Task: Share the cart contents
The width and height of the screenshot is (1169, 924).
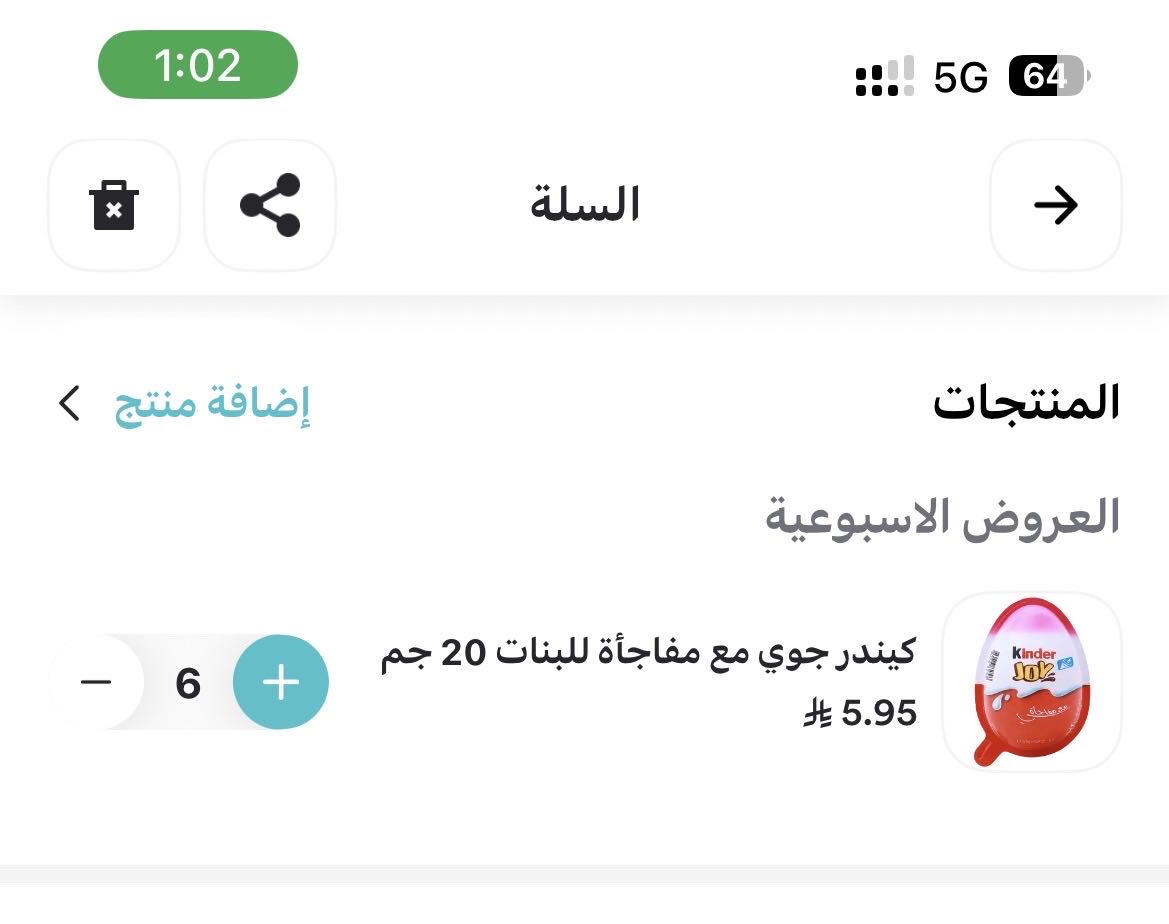Action: point(270,205)
